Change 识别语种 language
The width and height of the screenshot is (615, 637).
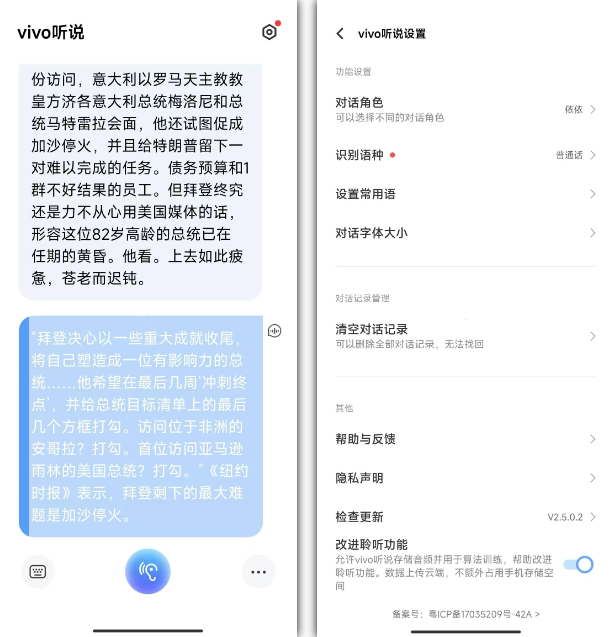pyautogui.click(x=465, y=155)
